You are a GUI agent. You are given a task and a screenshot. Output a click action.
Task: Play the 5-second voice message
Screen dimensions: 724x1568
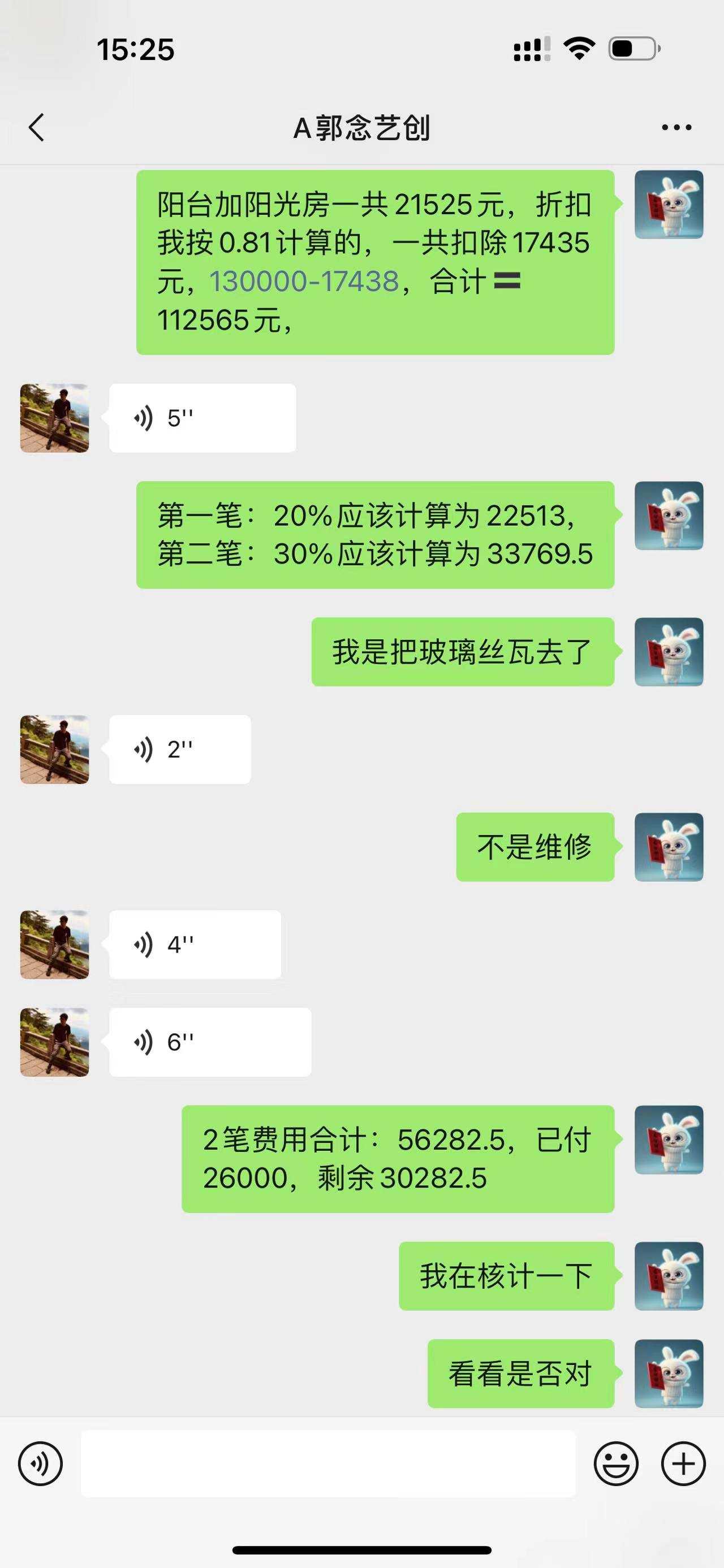coord(202,418)
